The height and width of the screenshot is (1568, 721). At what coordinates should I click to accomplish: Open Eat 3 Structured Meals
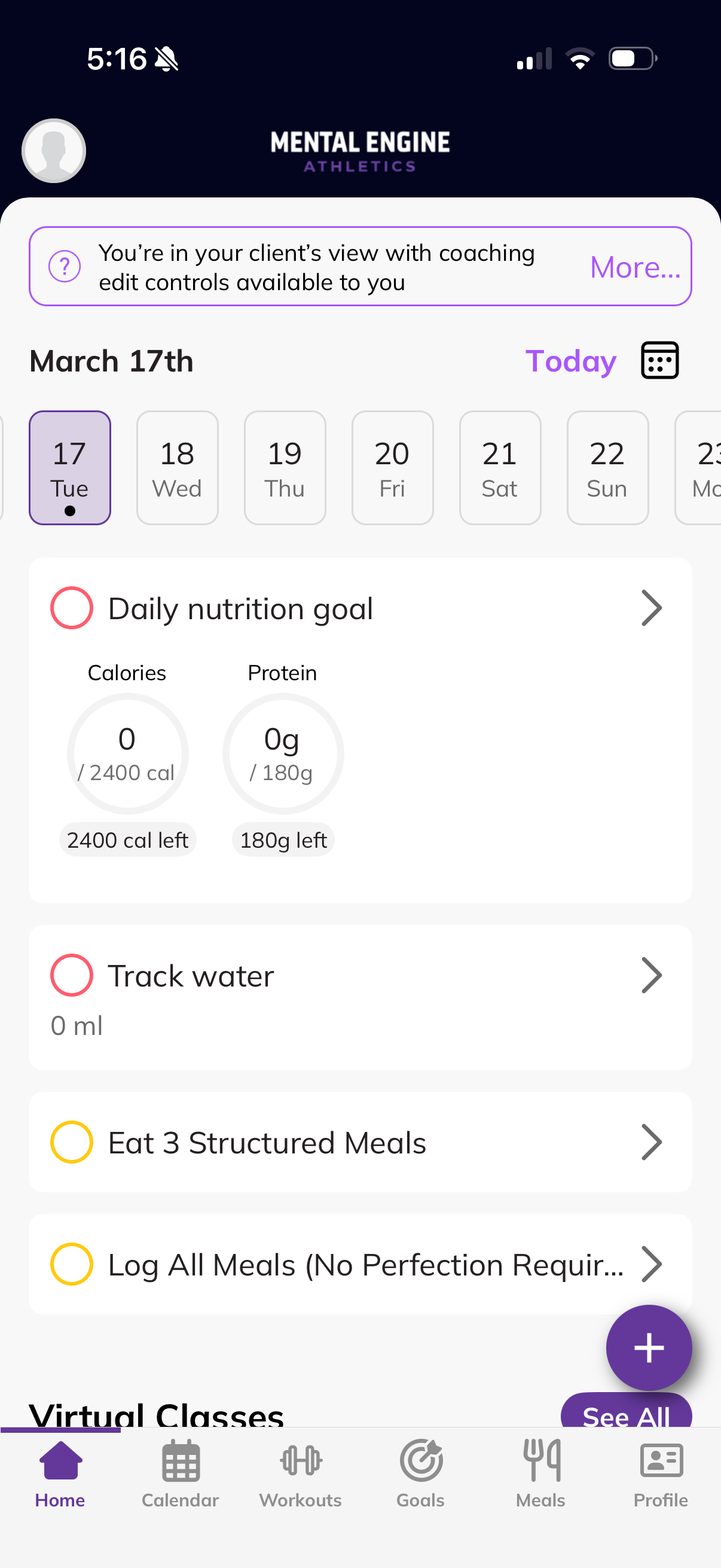click(x=359, y=1143)
